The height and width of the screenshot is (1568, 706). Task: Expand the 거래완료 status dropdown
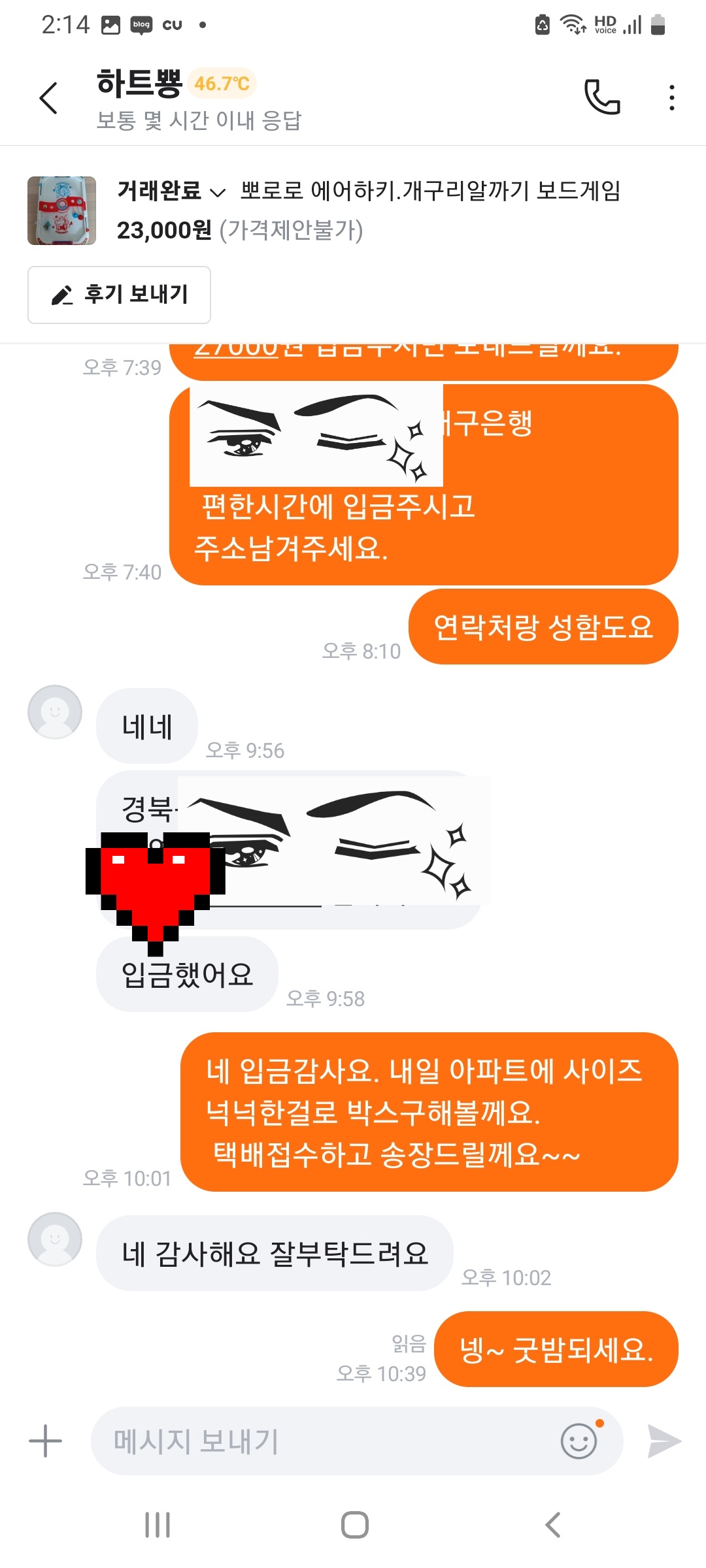coord(171,191)
